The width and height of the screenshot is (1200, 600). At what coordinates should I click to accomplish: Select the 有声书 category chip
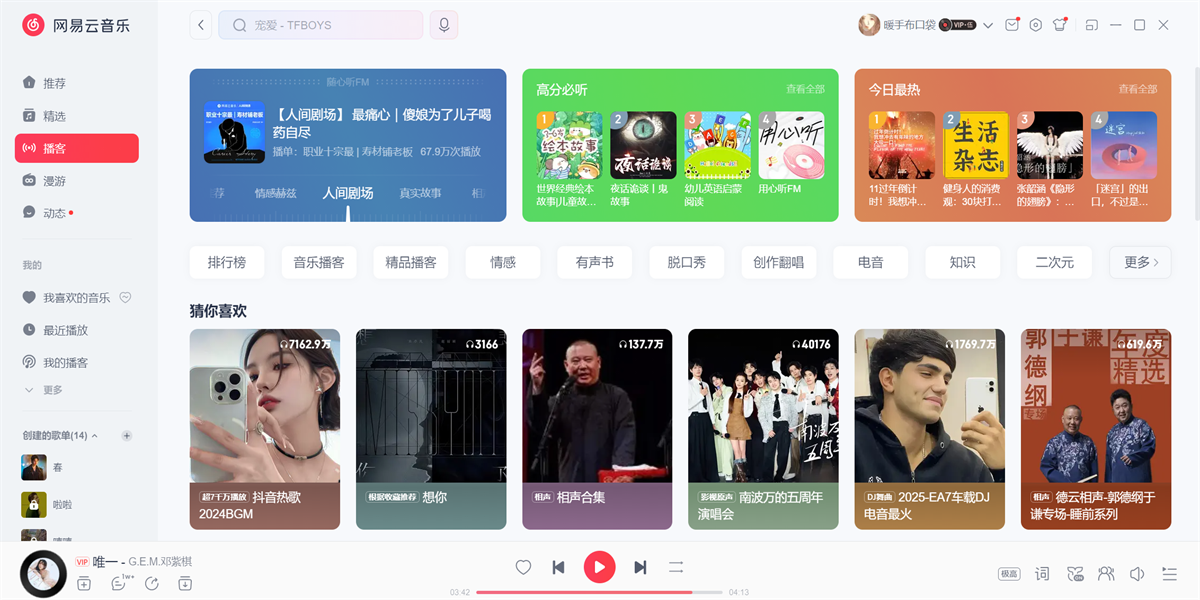[595, 262]
